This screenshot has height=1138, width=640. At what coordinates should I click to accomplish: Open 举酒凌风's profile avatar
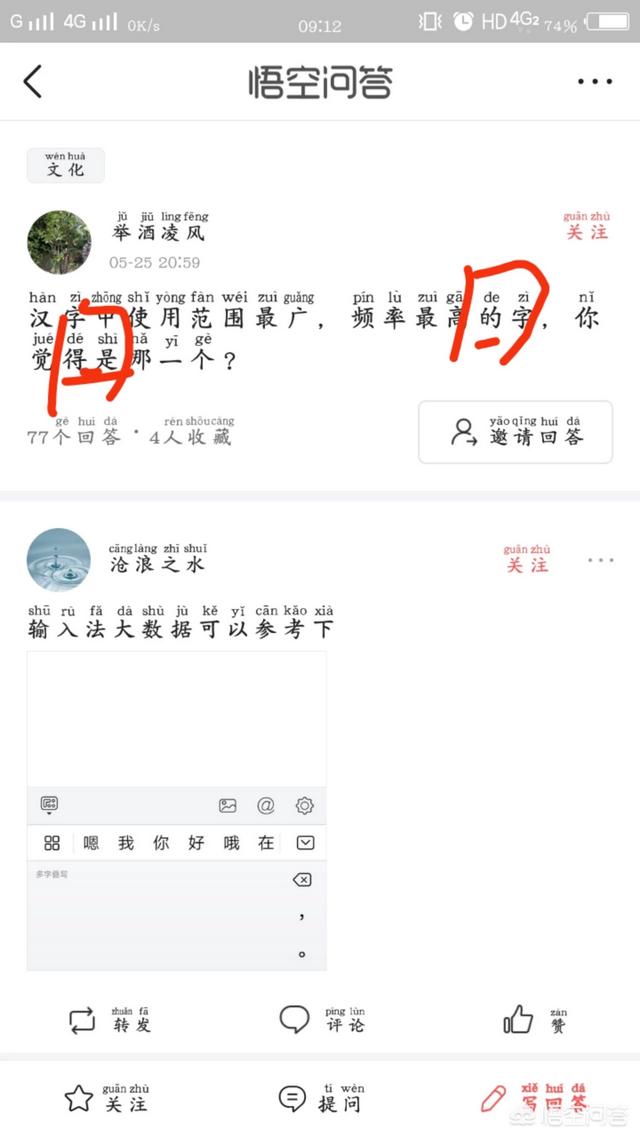[59, 242]
